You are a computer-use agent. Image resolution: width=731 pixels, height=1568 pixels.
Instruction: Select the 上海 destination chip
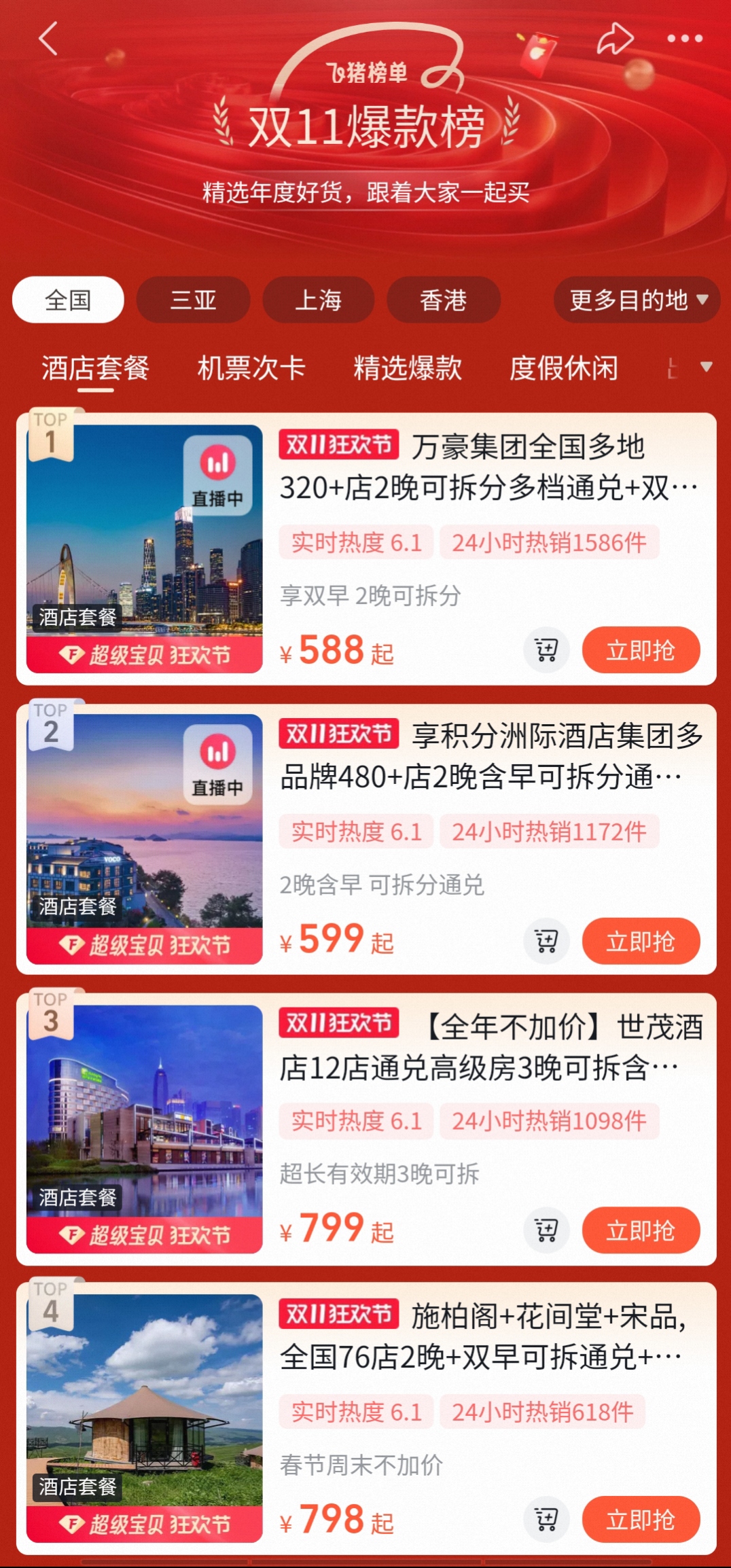(318, 300)
